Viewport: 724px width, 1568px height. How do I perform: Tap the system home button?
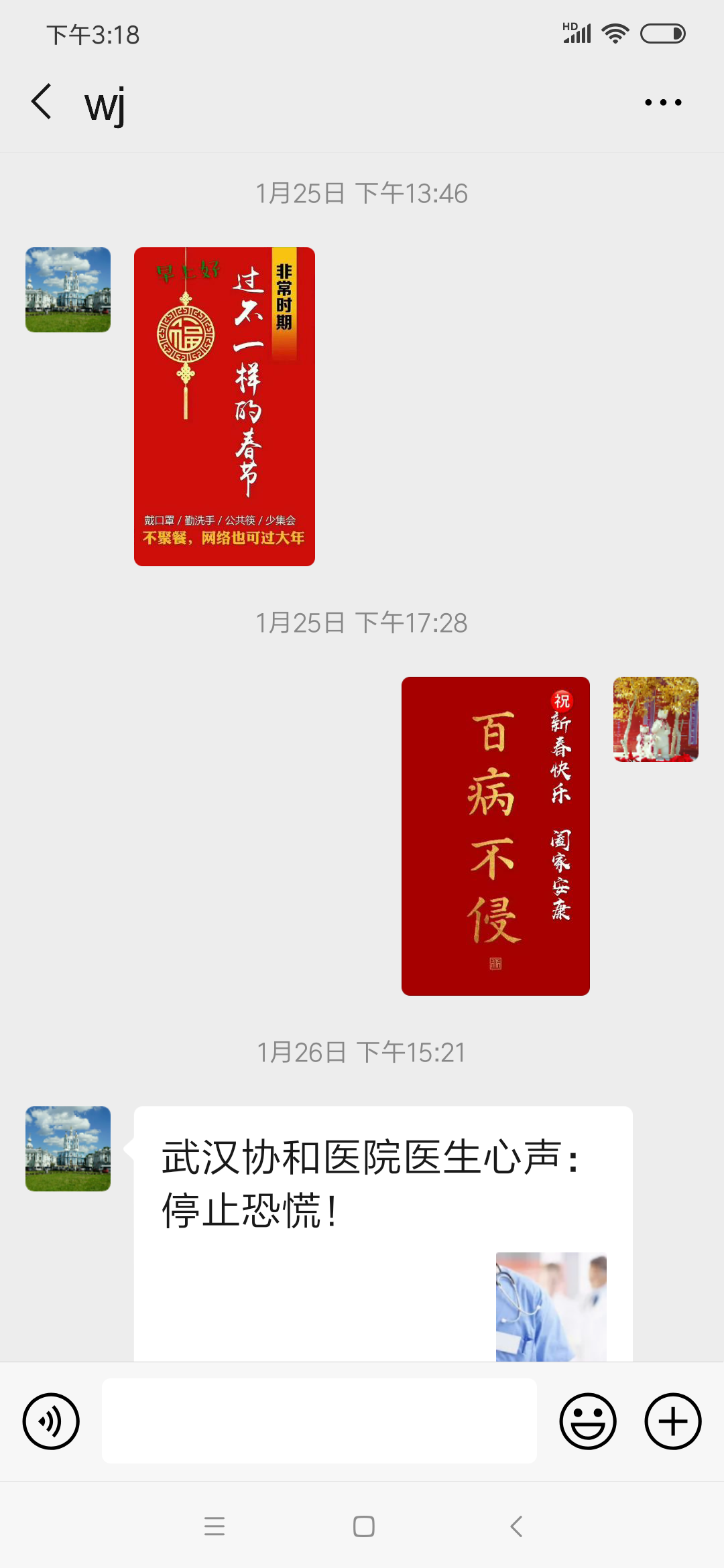(363, 1526)
